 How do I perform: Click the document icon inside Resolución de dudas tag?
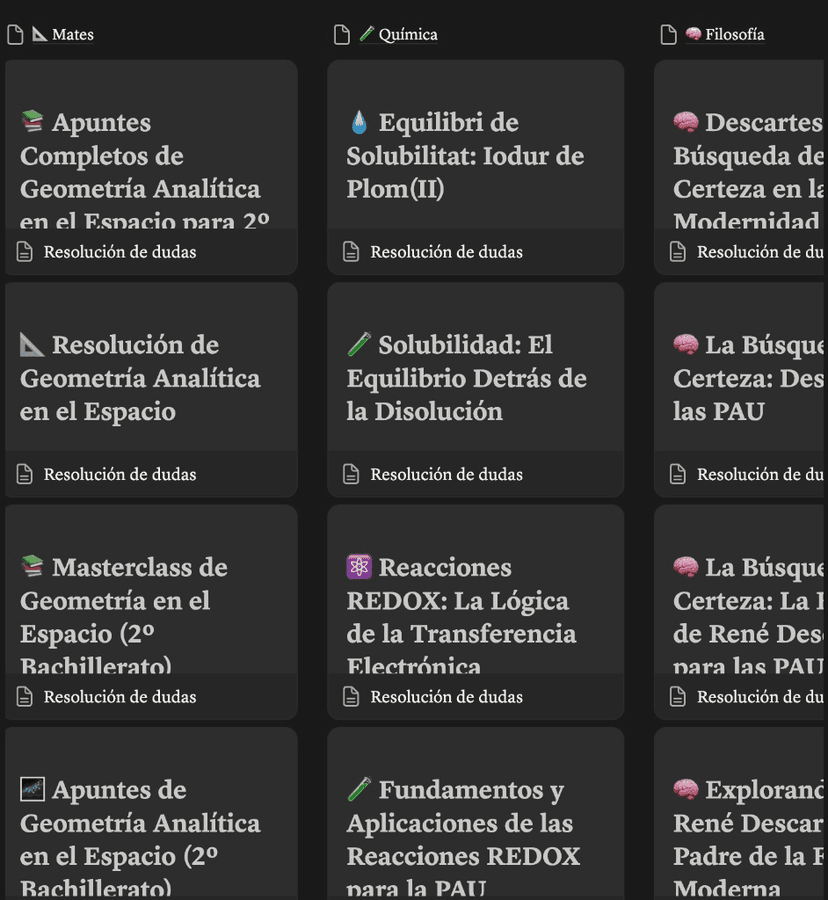[x=24, y=697]
